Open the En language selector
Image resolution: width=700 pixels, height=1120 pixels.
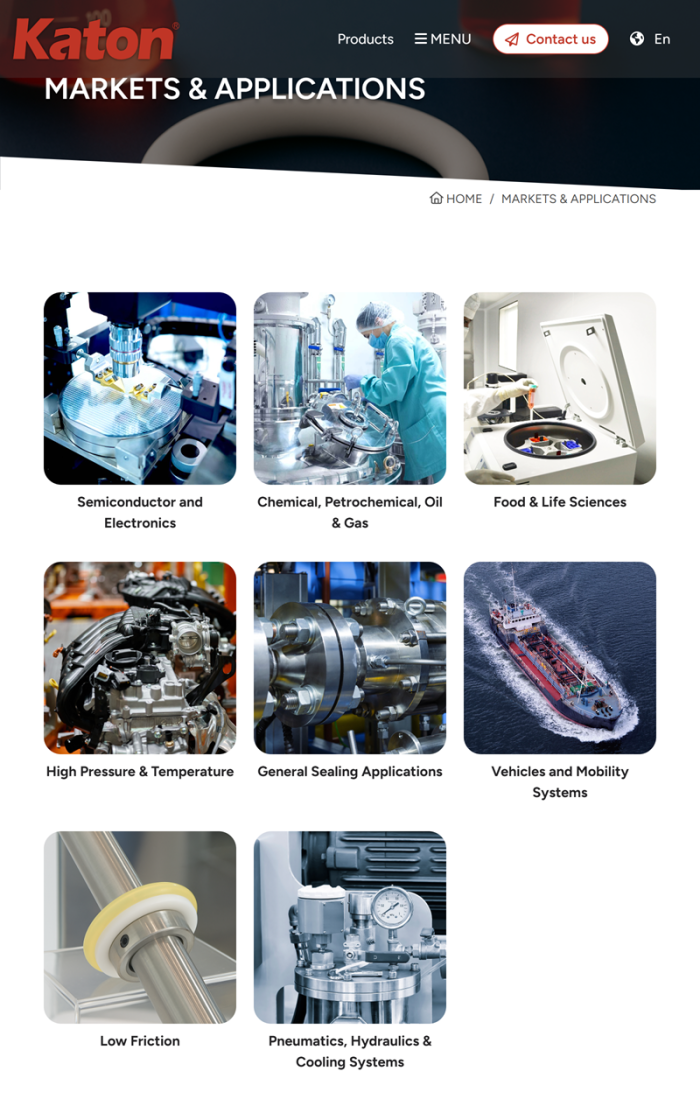(x=650, y=39)
